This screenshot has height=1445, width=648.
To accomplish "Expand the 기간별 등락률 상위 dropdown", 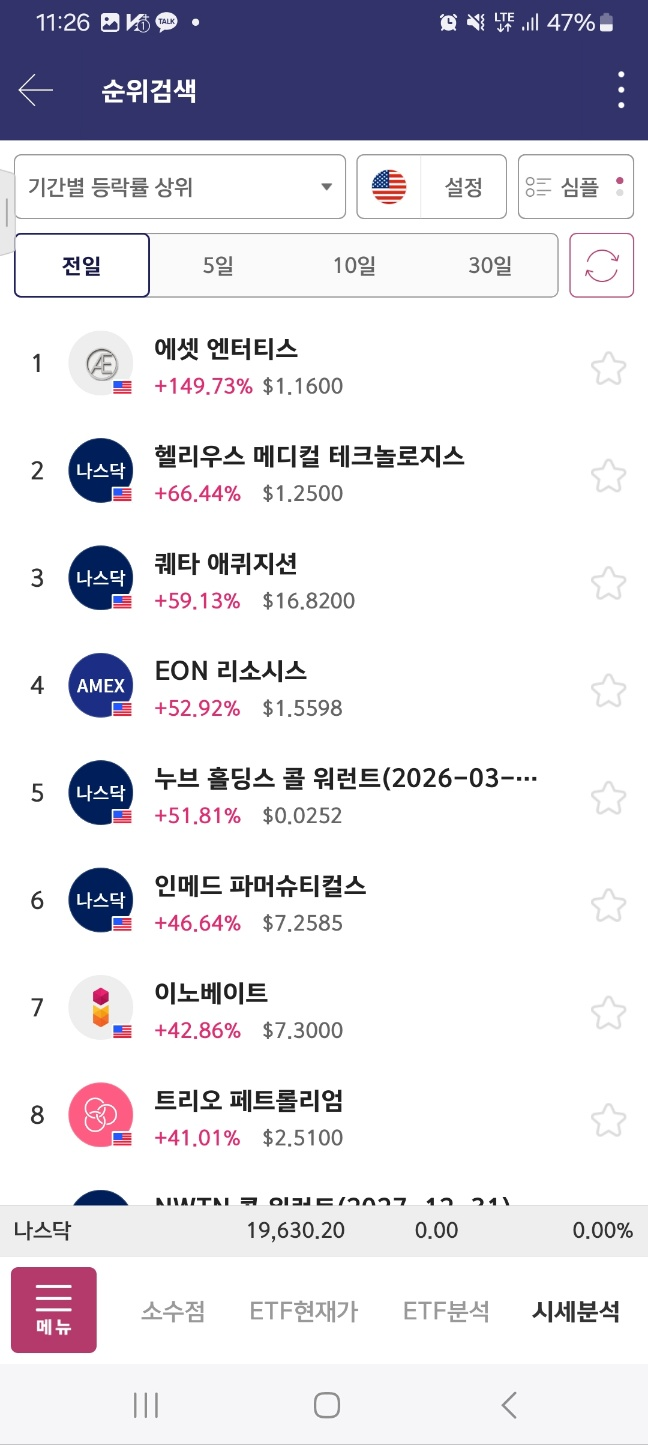I will click(x=180, y=187).
